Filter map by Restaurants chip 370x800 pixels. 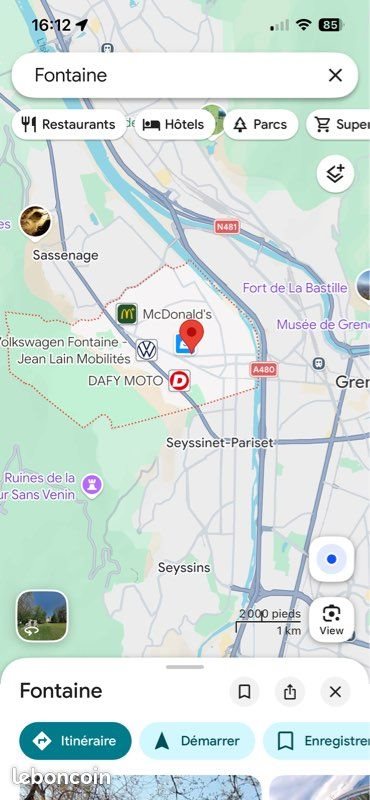69,124
